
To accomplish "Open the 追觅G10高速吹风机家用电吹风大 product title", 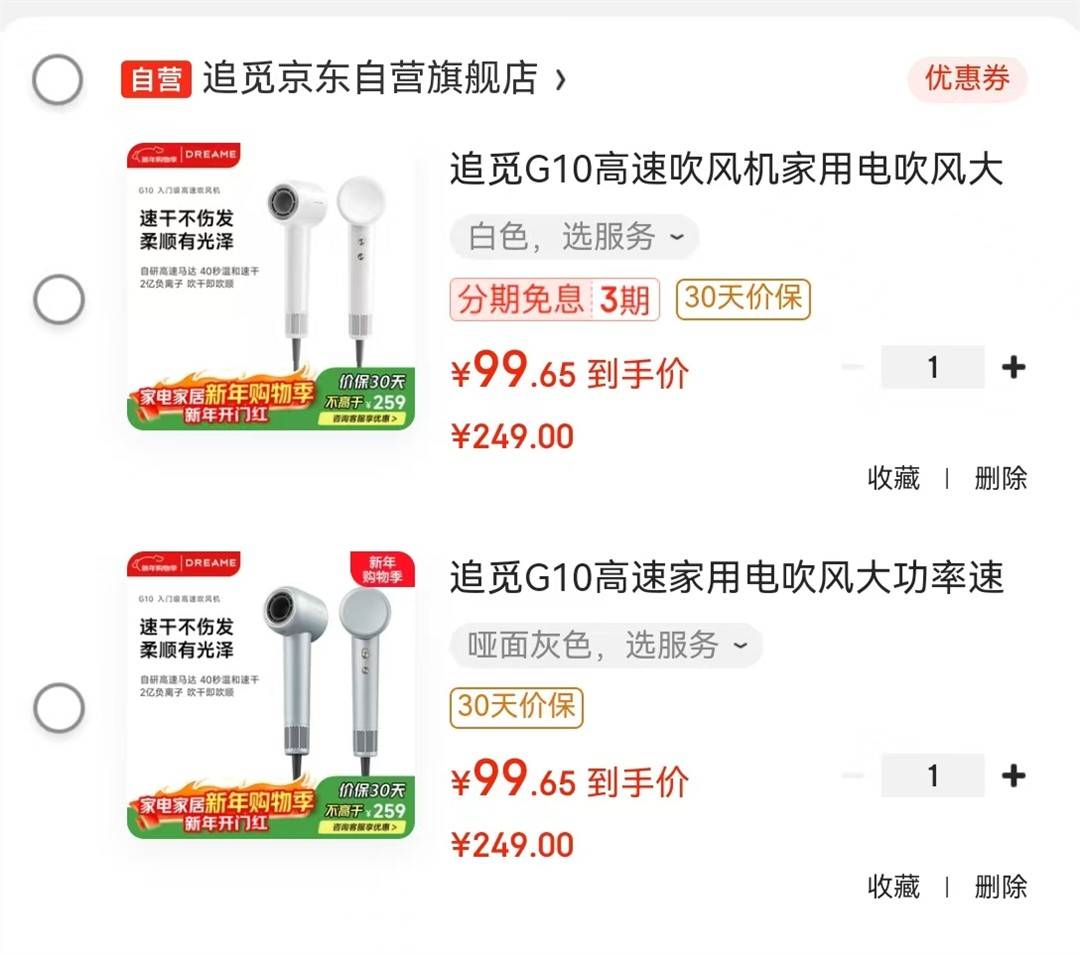I will pyautogui.click(x=726, y=169).
